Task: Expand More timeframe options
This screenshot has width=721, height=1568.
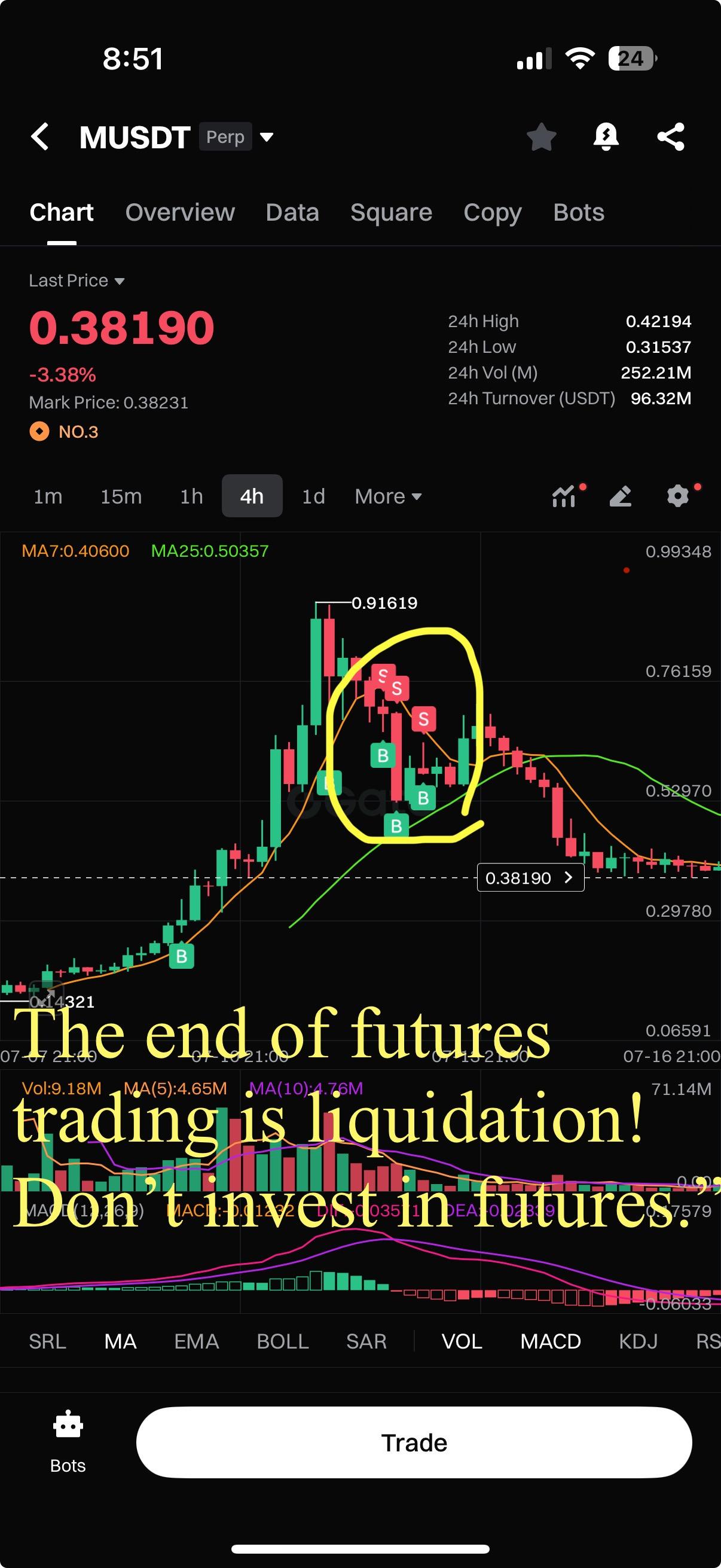Action: tap(388, 496)
